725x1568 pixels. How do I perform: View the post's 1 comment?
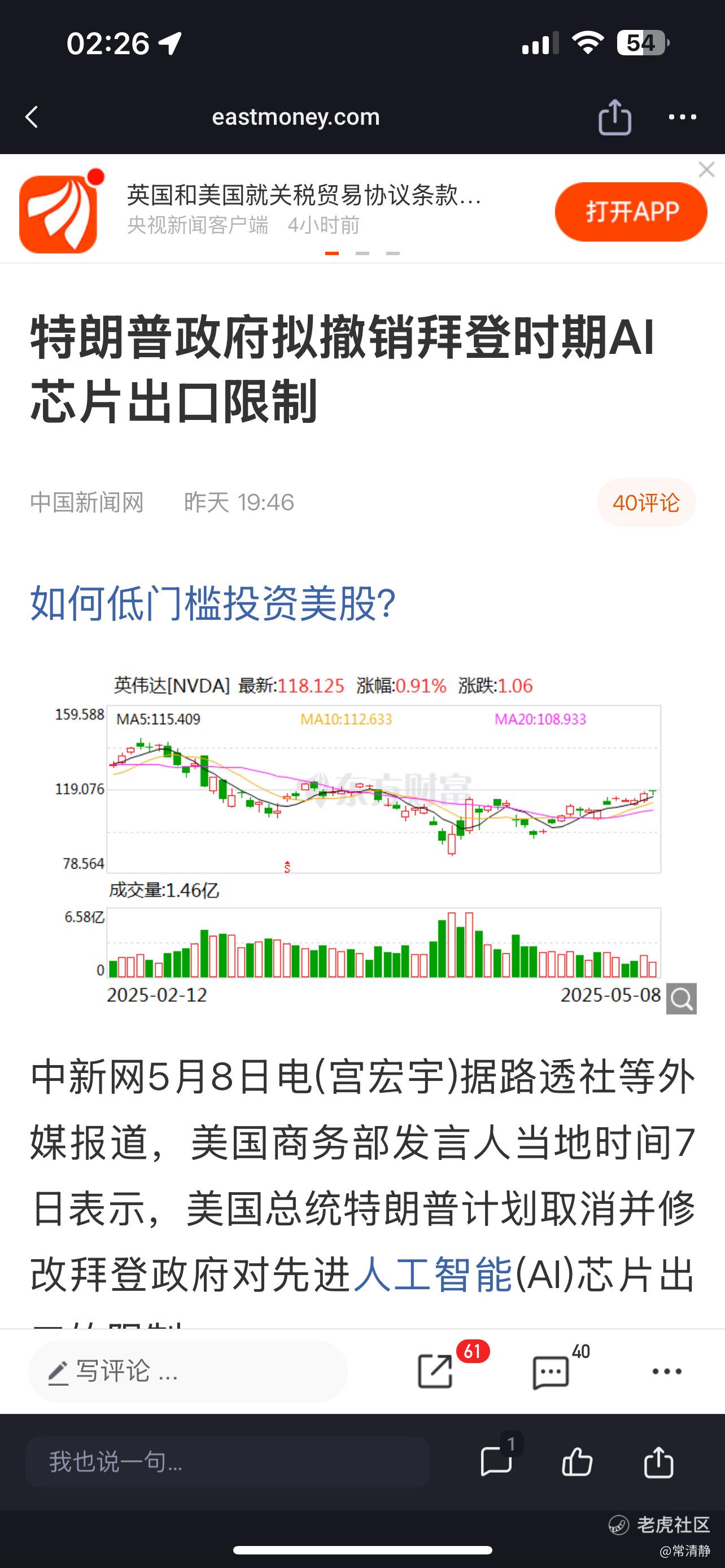pos(496,1461)
